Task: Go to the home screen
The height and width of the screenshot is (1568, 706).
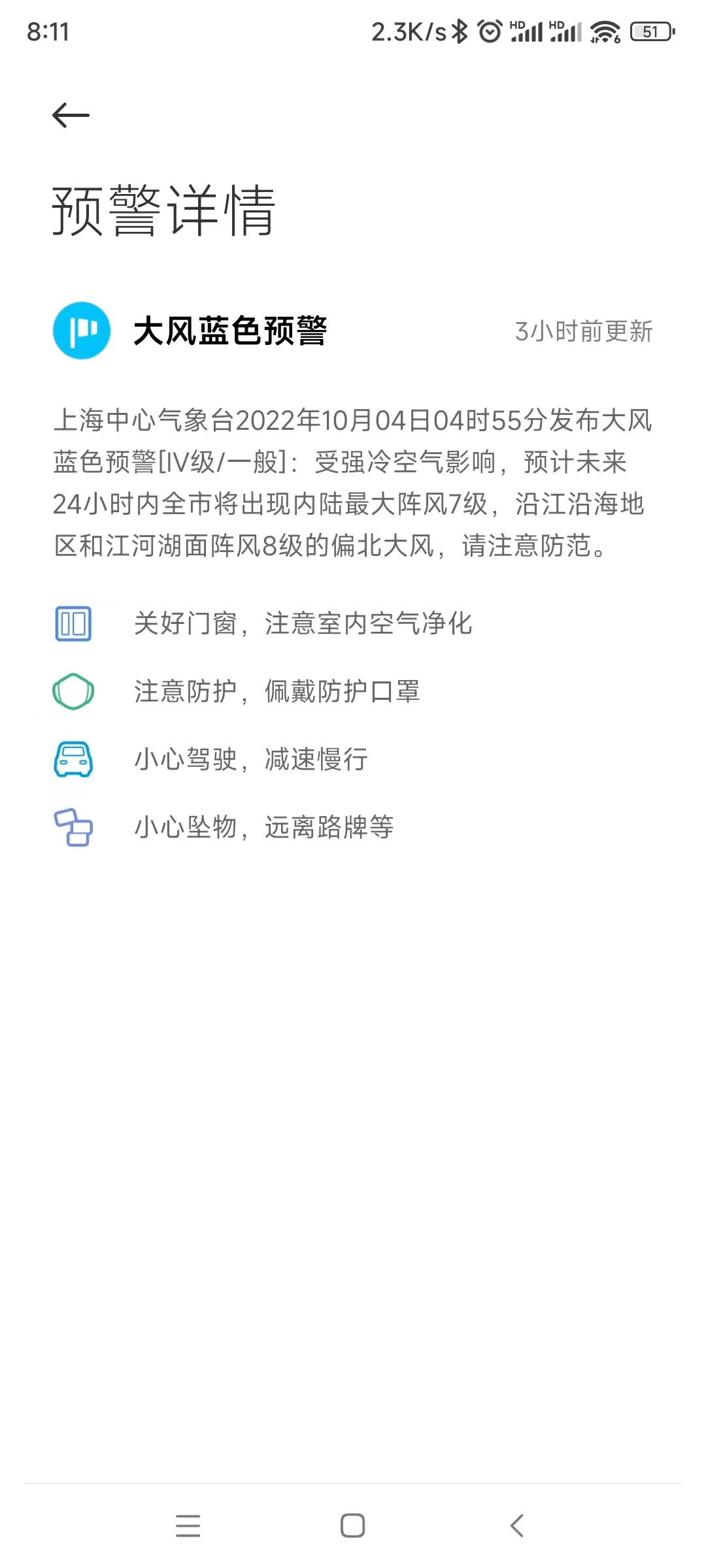Action: pyautogui.click(x=352, y=1526)
